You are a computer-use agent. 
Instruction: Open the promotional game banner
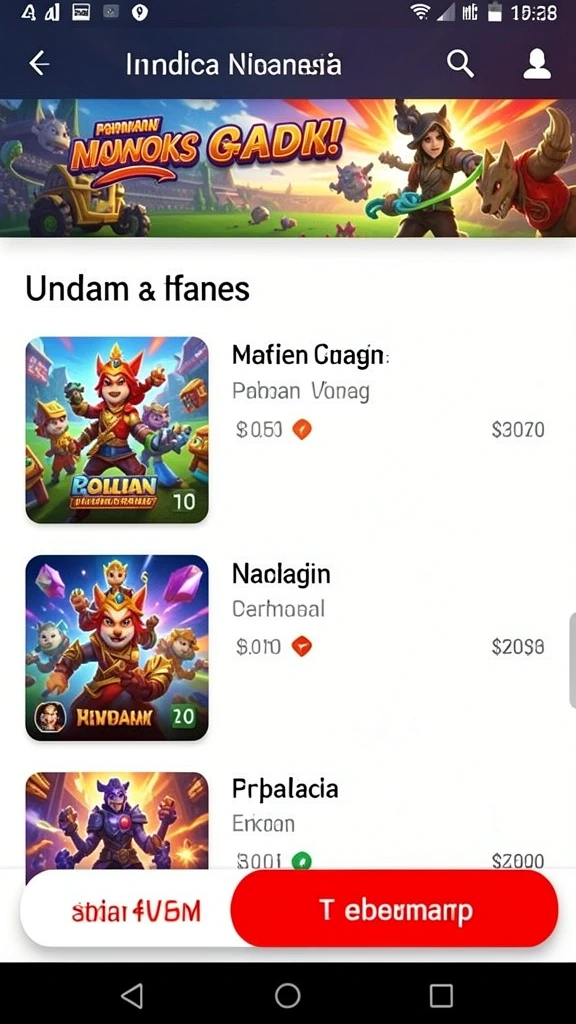tap(288, 168)
